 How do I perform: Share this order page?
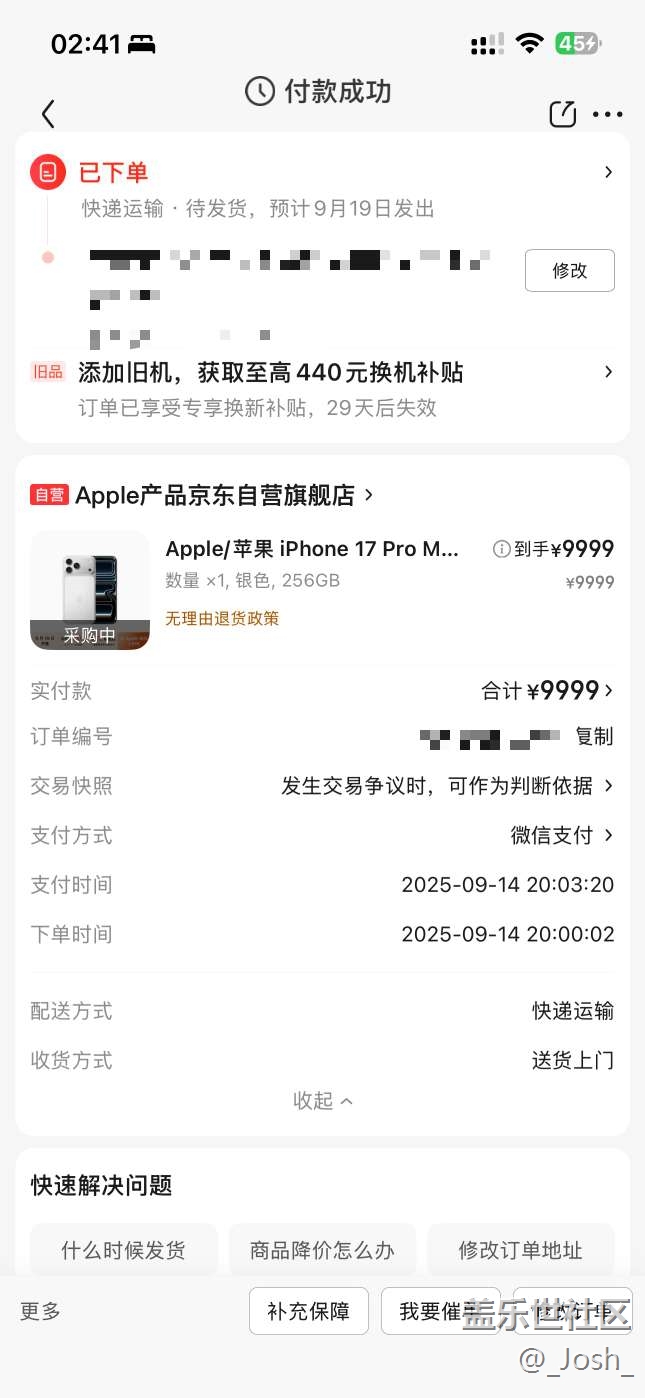pyautogui.click(x=563, y=114)
